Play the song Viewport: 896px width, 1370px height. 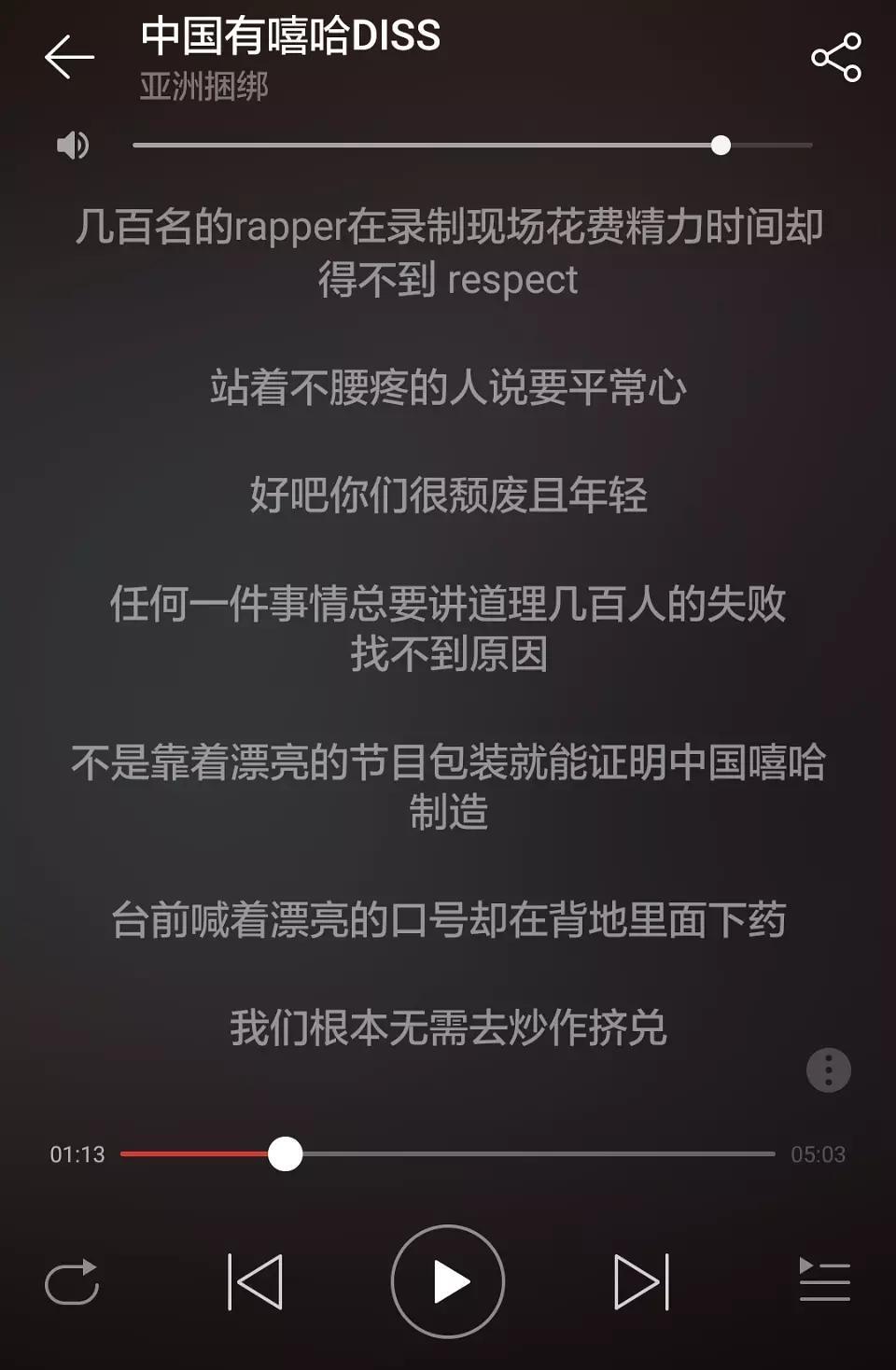click(x=448, y=1281)
